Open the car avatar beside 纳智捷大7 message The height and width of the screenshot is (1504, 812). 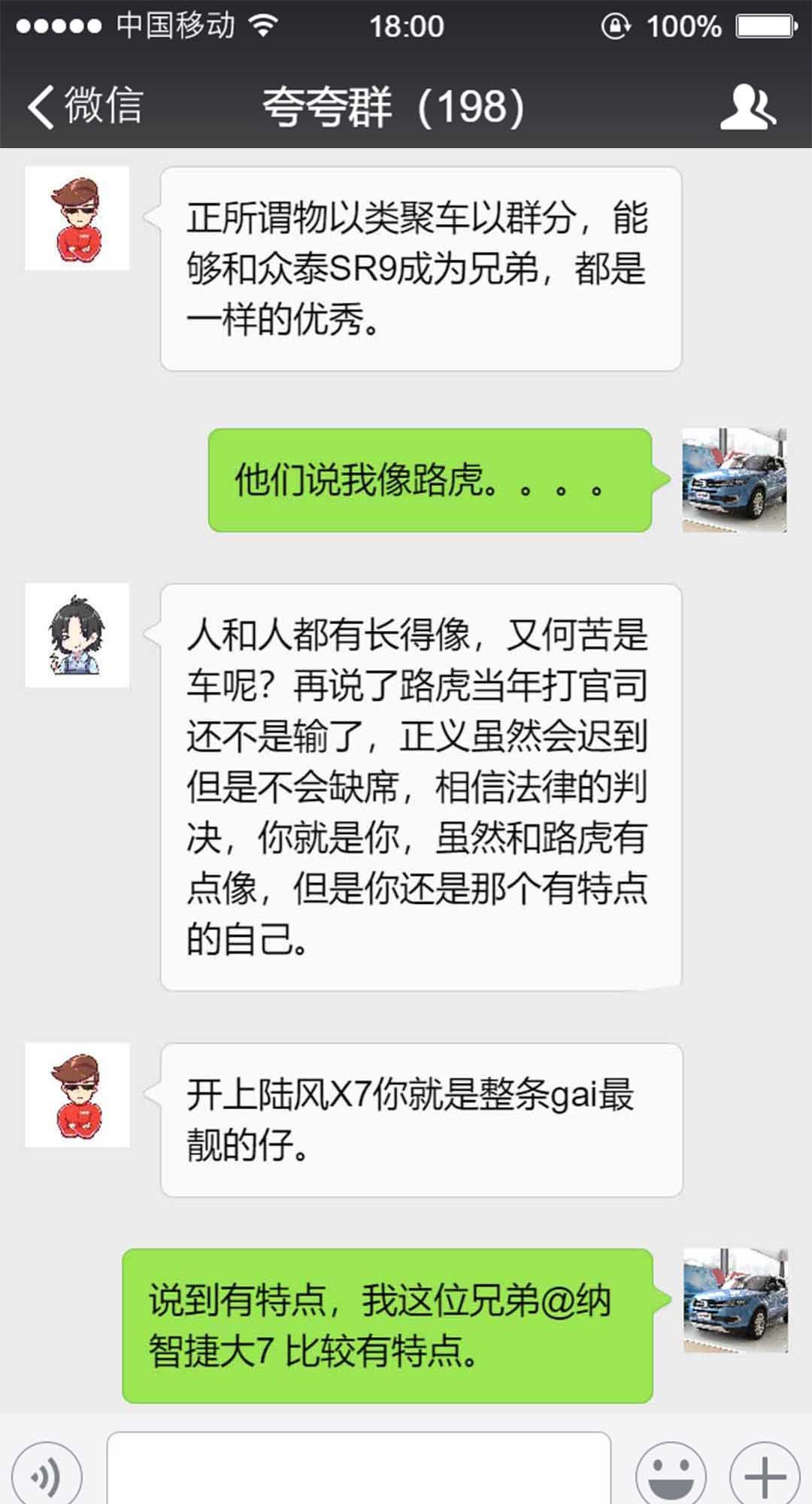735,1300
